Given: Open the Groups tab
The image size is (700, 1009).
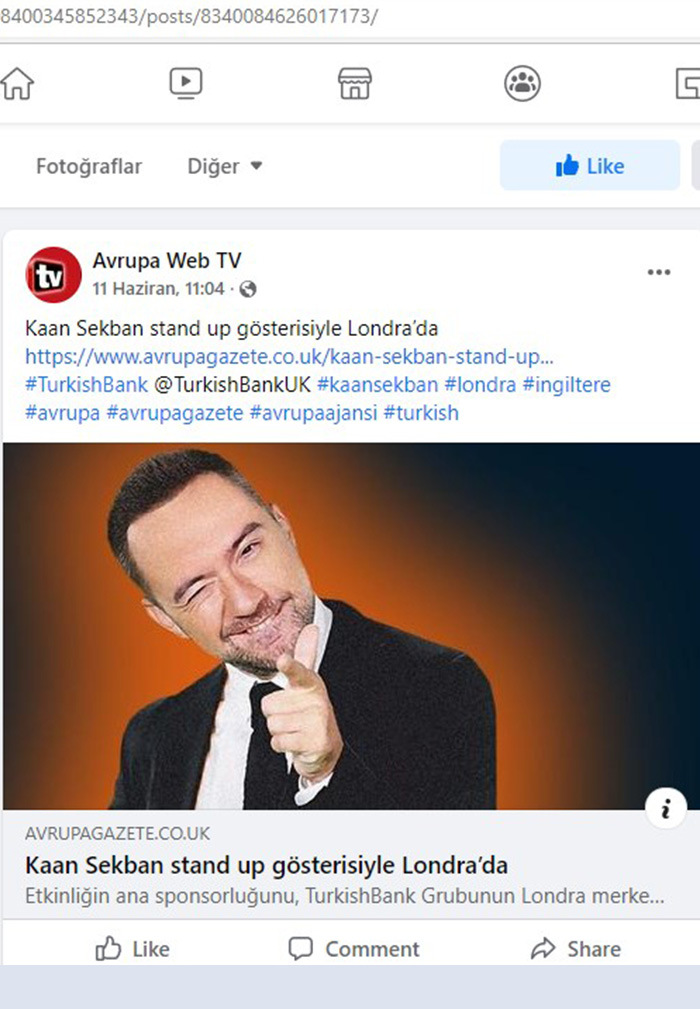Looking at the screenshot, I should (522, 84).
